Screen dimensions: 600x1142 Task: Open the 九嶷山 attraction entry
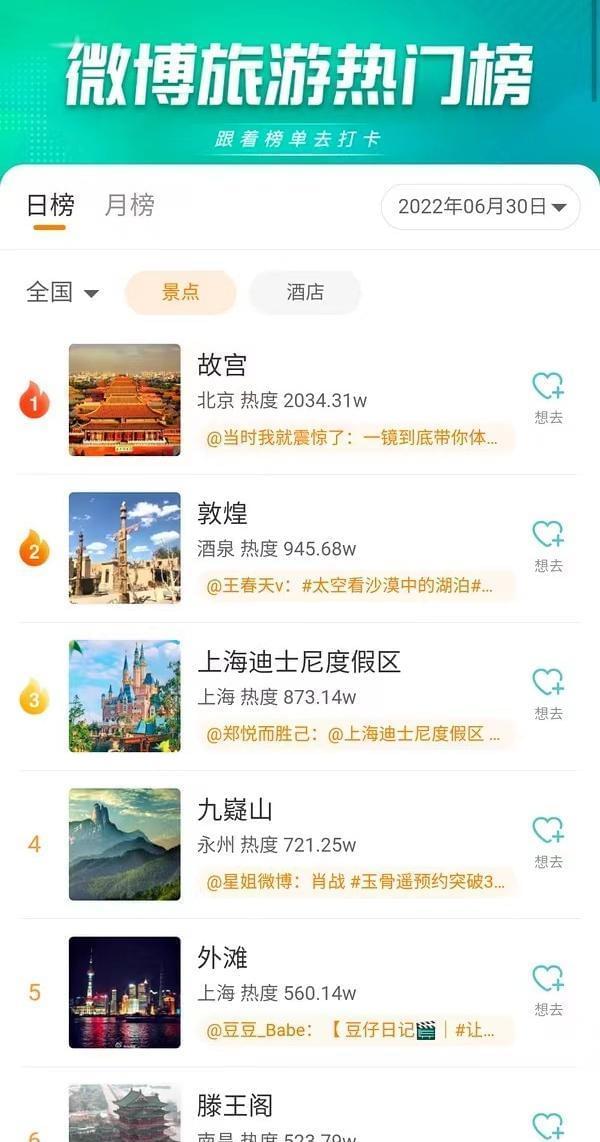click(x=235, y=810)
